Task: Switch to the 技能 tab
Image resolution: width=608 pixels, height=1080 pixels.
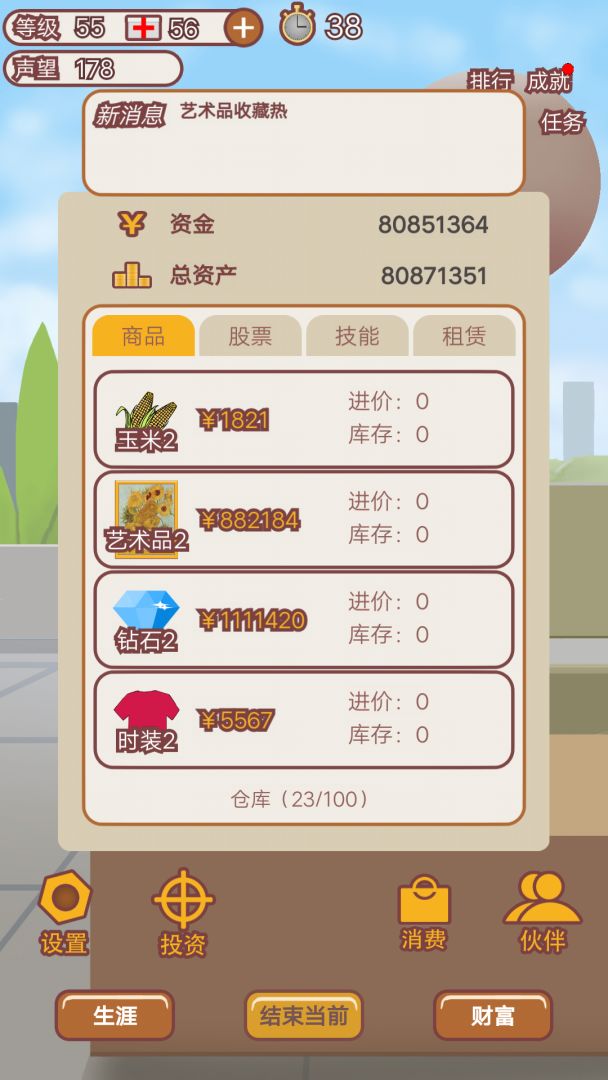Action: (357, 337)
